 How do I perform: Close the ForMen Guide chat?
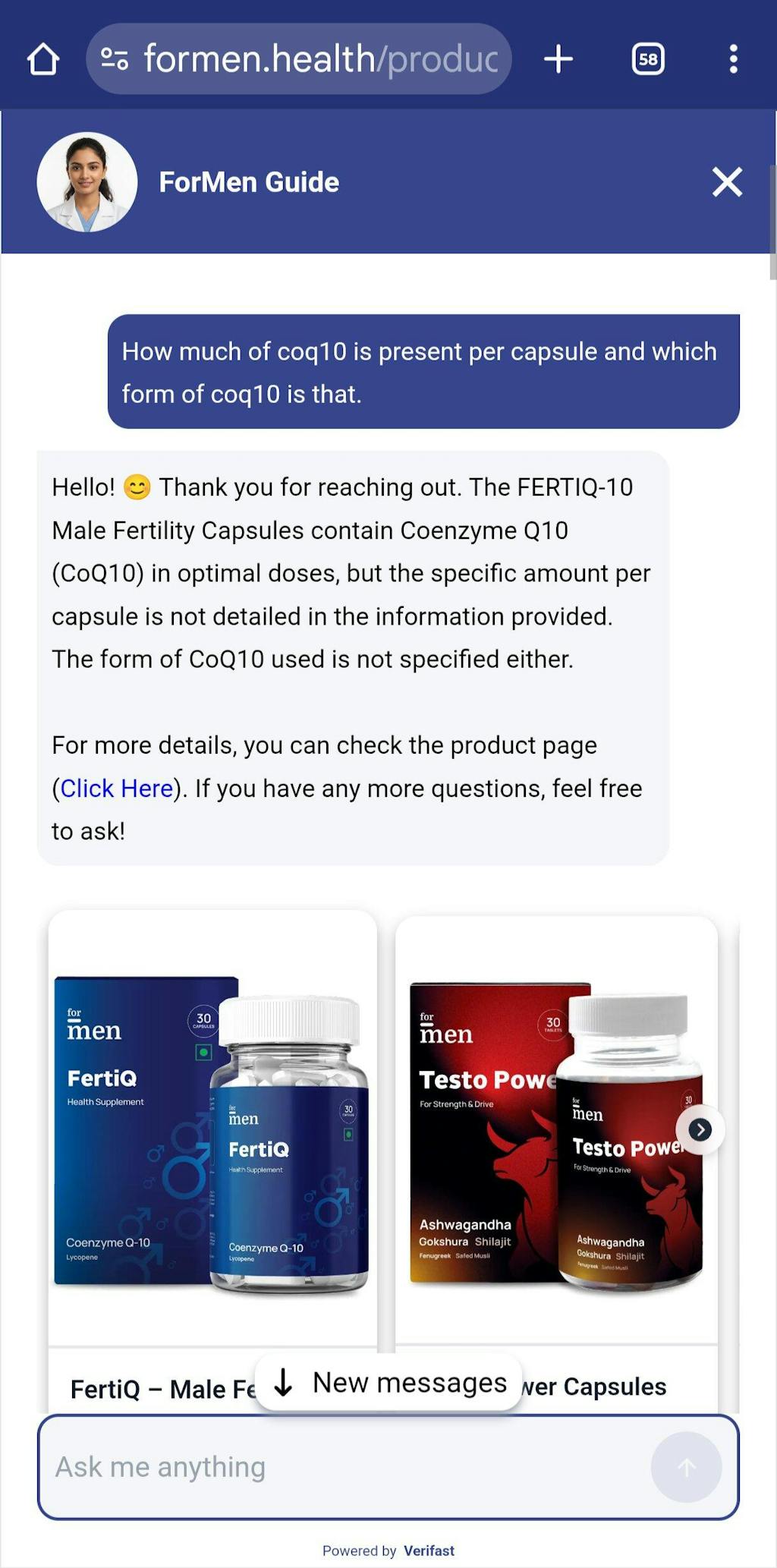coord(727,182)
